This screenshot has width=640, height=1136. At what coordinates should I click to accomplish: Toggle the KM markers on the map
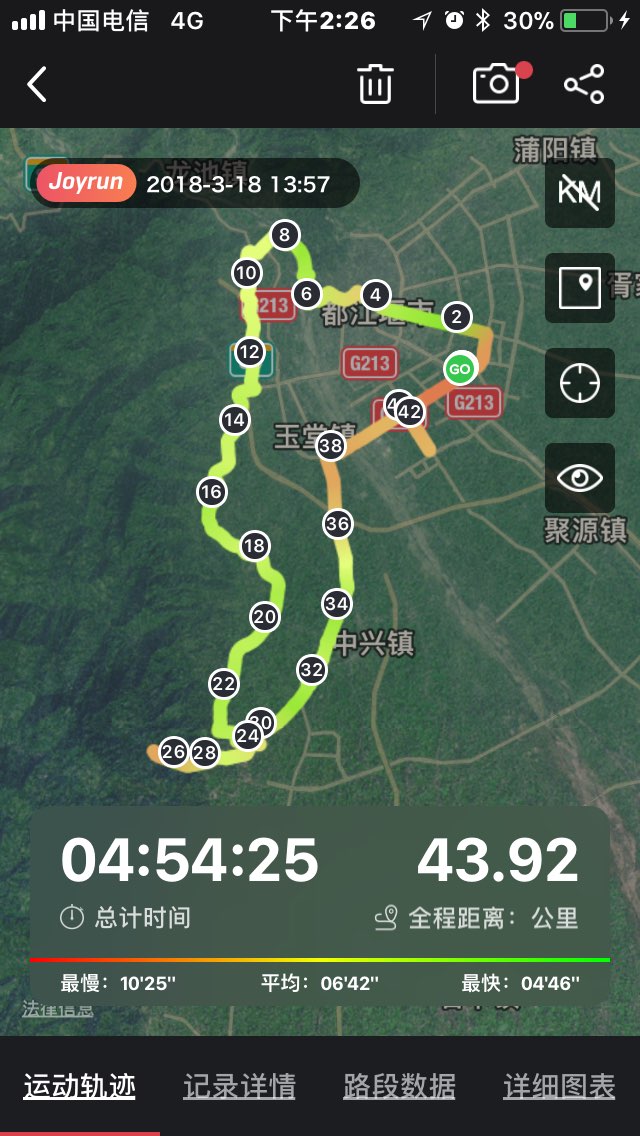point(580,193)
